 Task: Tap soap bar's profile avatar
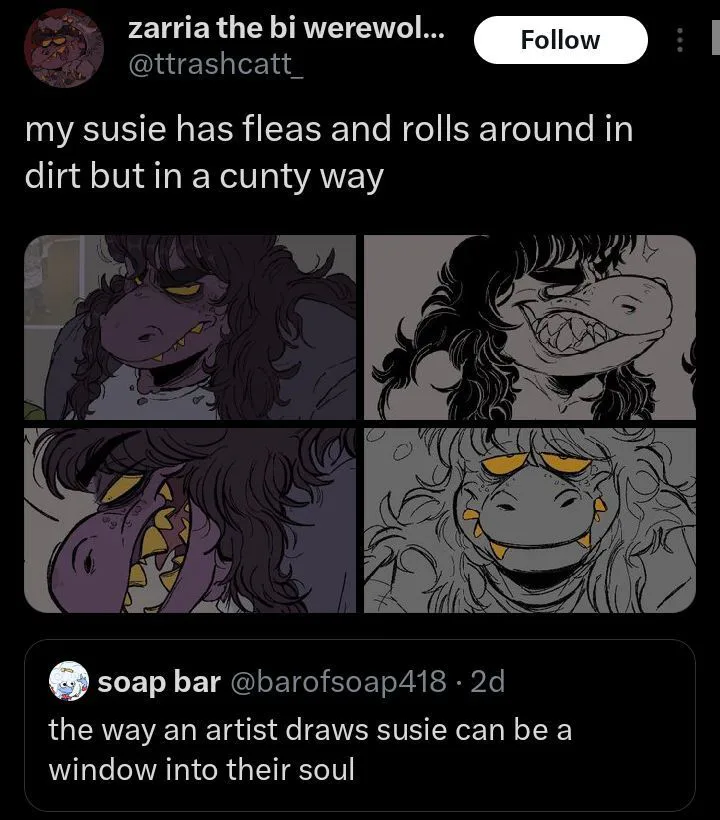pos(69,681)
